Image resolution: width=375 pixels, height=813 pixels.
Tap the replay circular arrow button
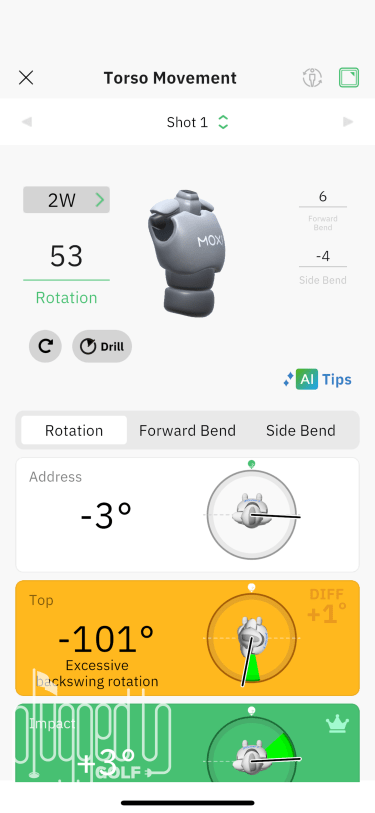45,346
